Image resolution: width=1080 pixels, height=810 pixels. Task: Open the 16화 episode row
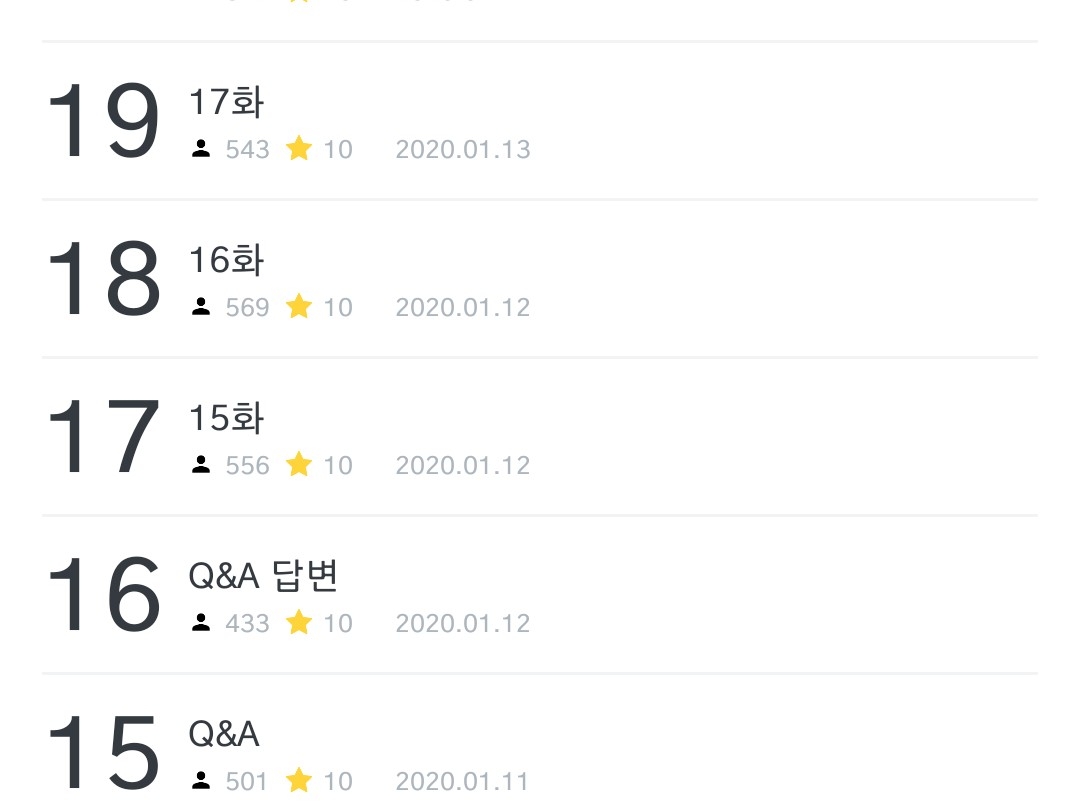[x=227, y=261]
